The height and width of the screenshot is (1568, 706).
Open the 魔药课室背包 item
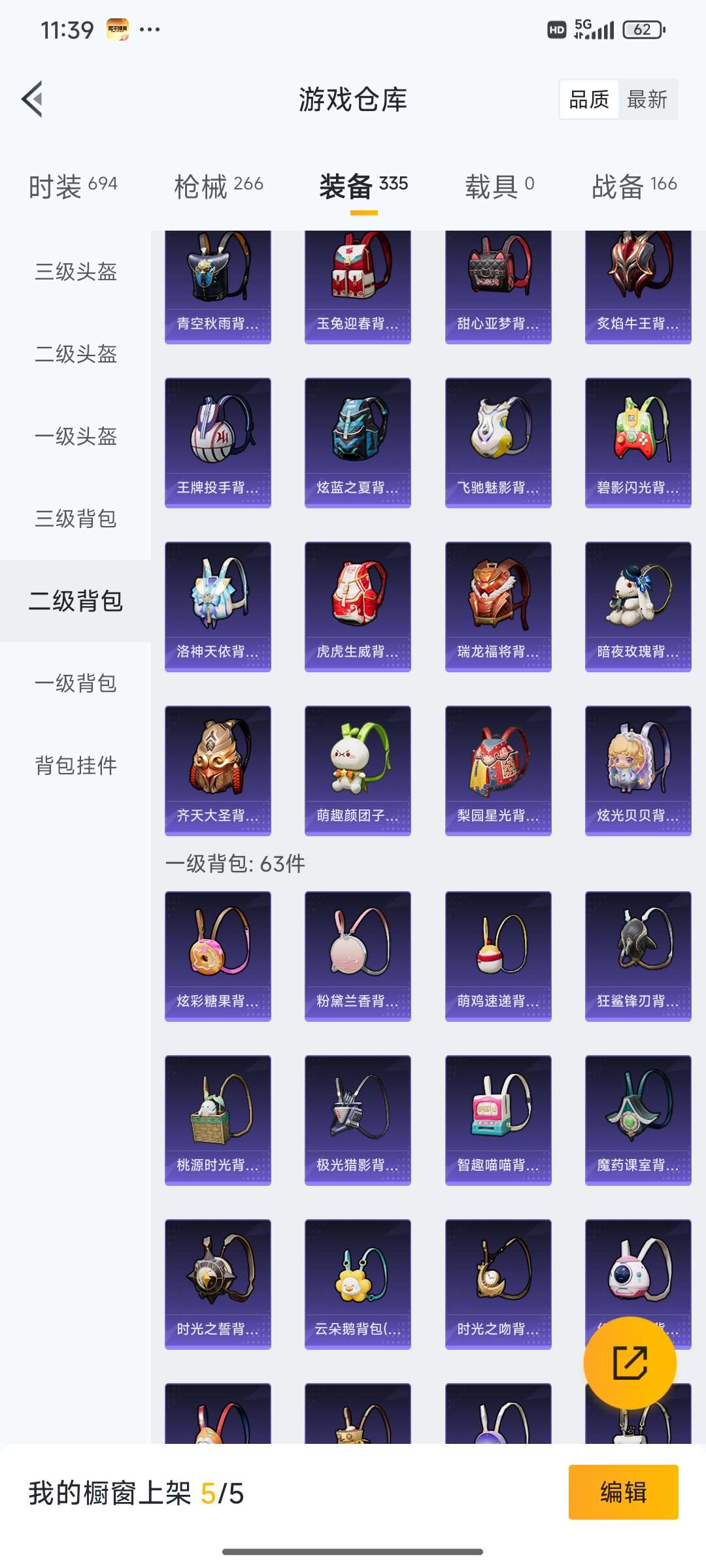(637, 1117)
